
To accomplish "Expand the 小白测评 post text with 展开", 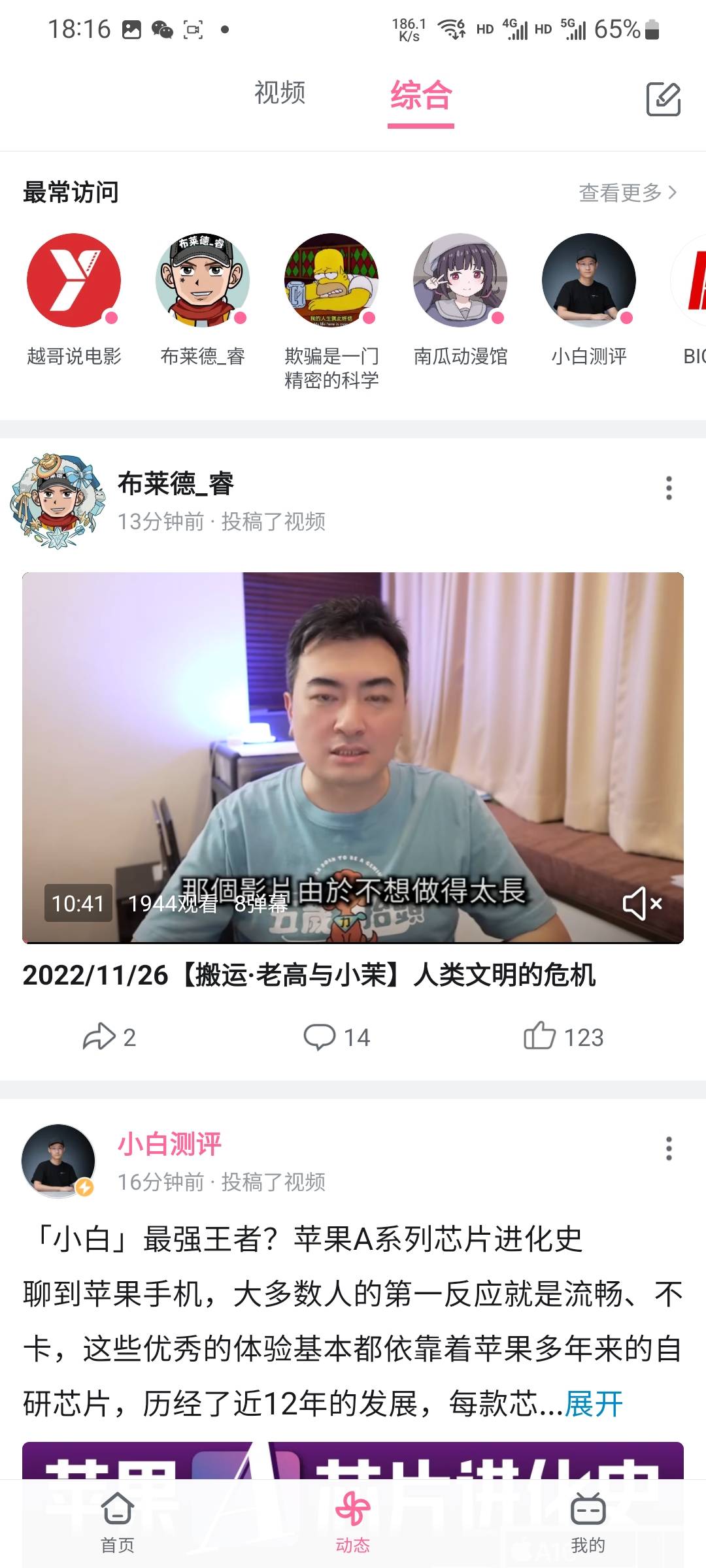I will [594, 1403].
